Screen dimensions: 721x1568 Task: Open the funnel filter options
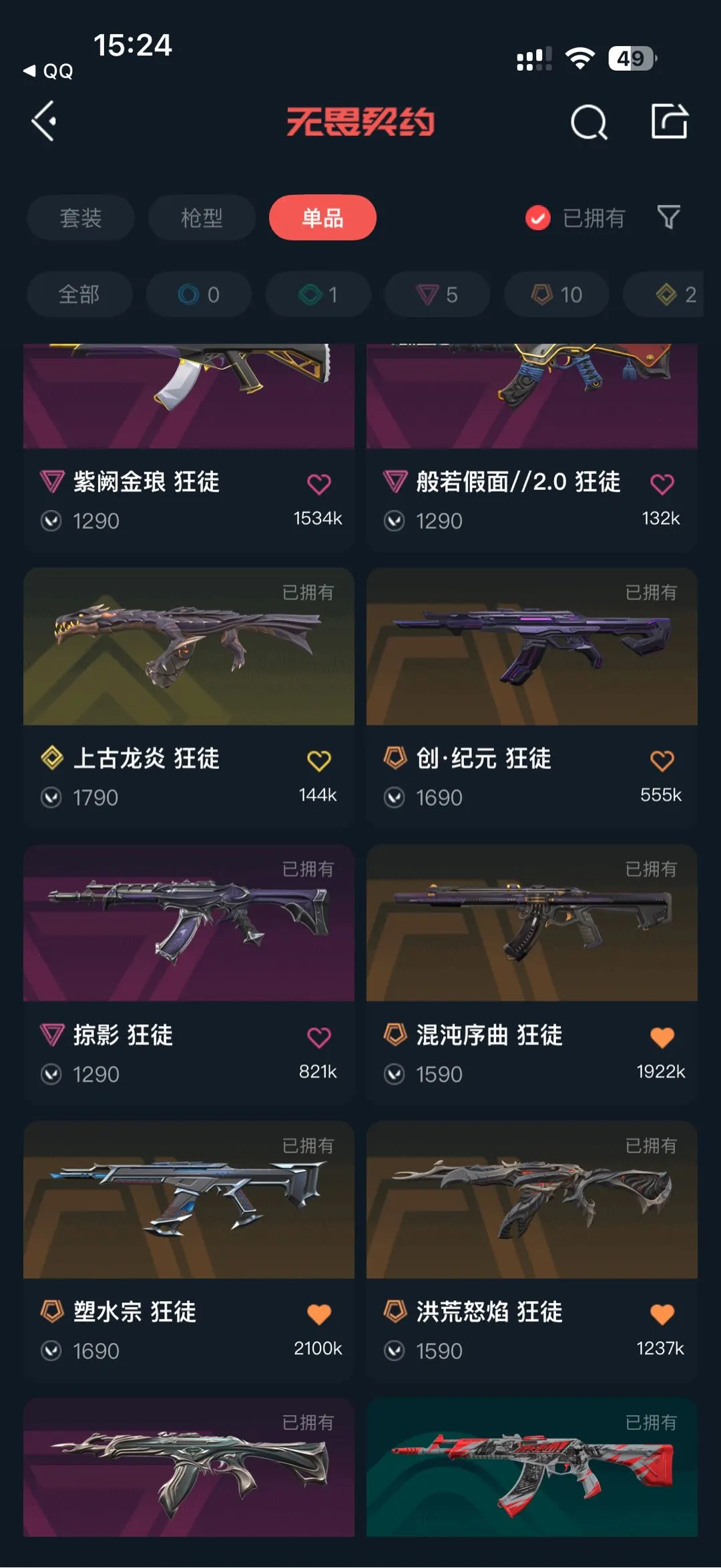tap(668, 217)
